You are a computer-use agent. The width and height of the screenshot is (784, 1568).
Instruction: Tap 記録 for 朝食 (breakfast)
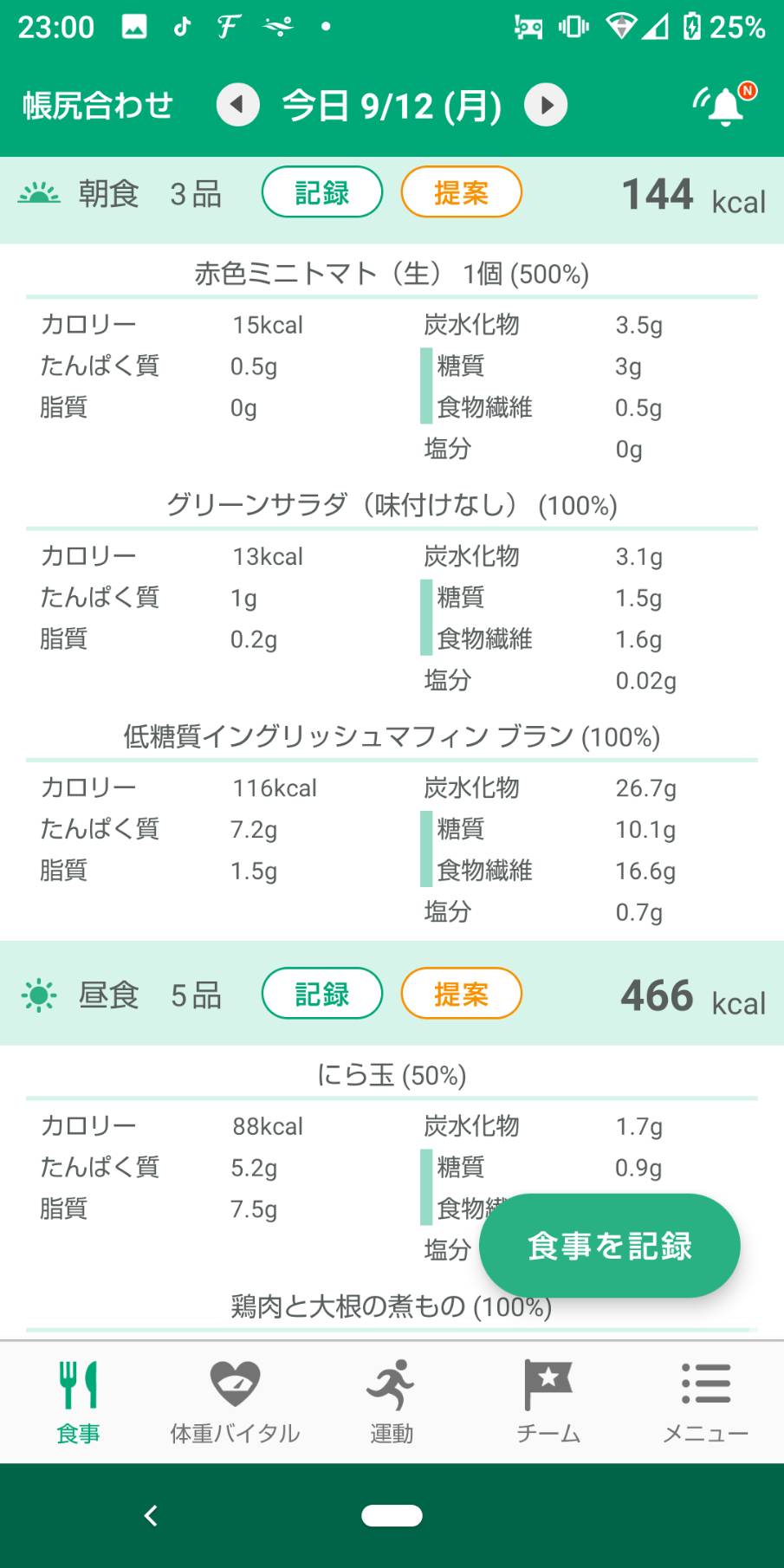click(322, 192)
